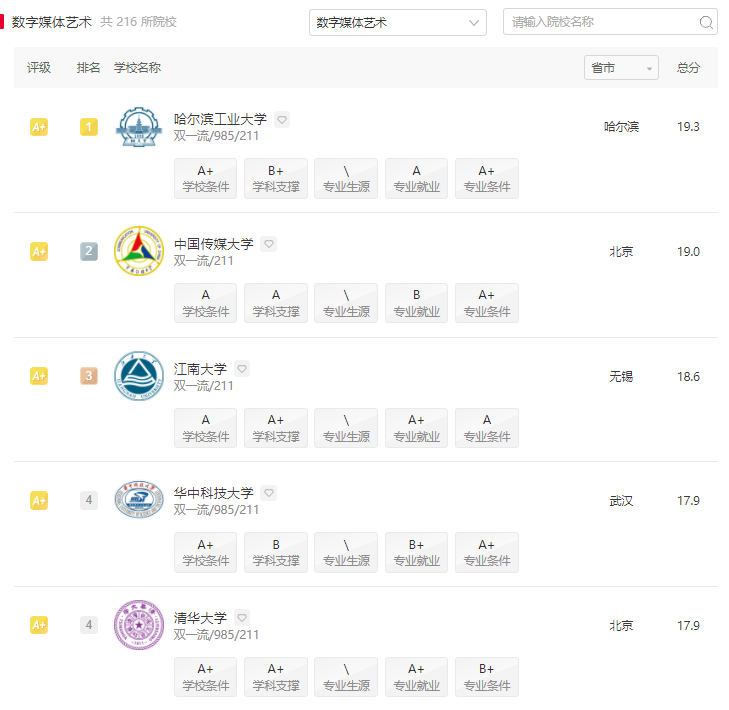This screenshot has width=729, height=710.
Task: Expand the 省市 province filter
Action: (621, 68)
